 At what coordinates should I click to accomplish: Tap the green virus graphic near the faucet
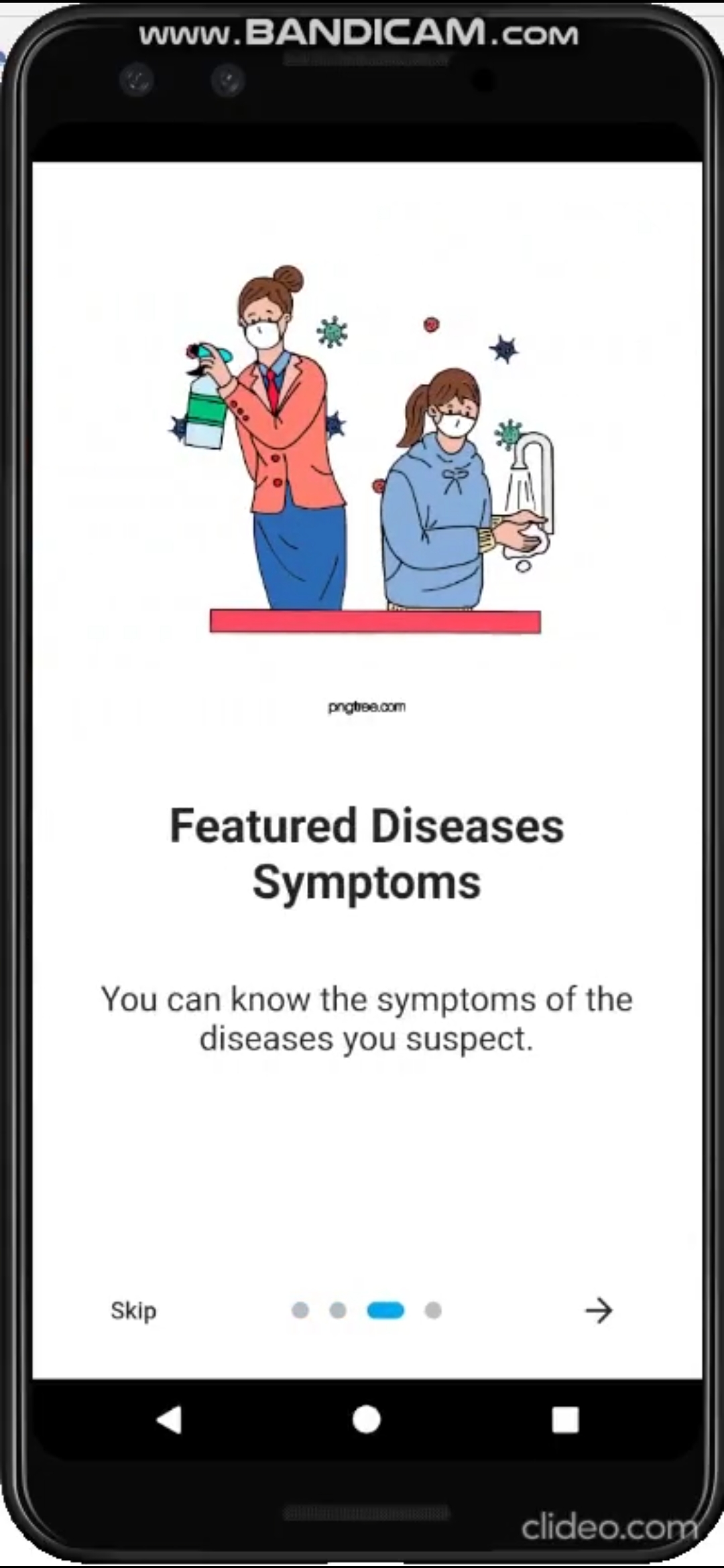(x=509, y=432)
